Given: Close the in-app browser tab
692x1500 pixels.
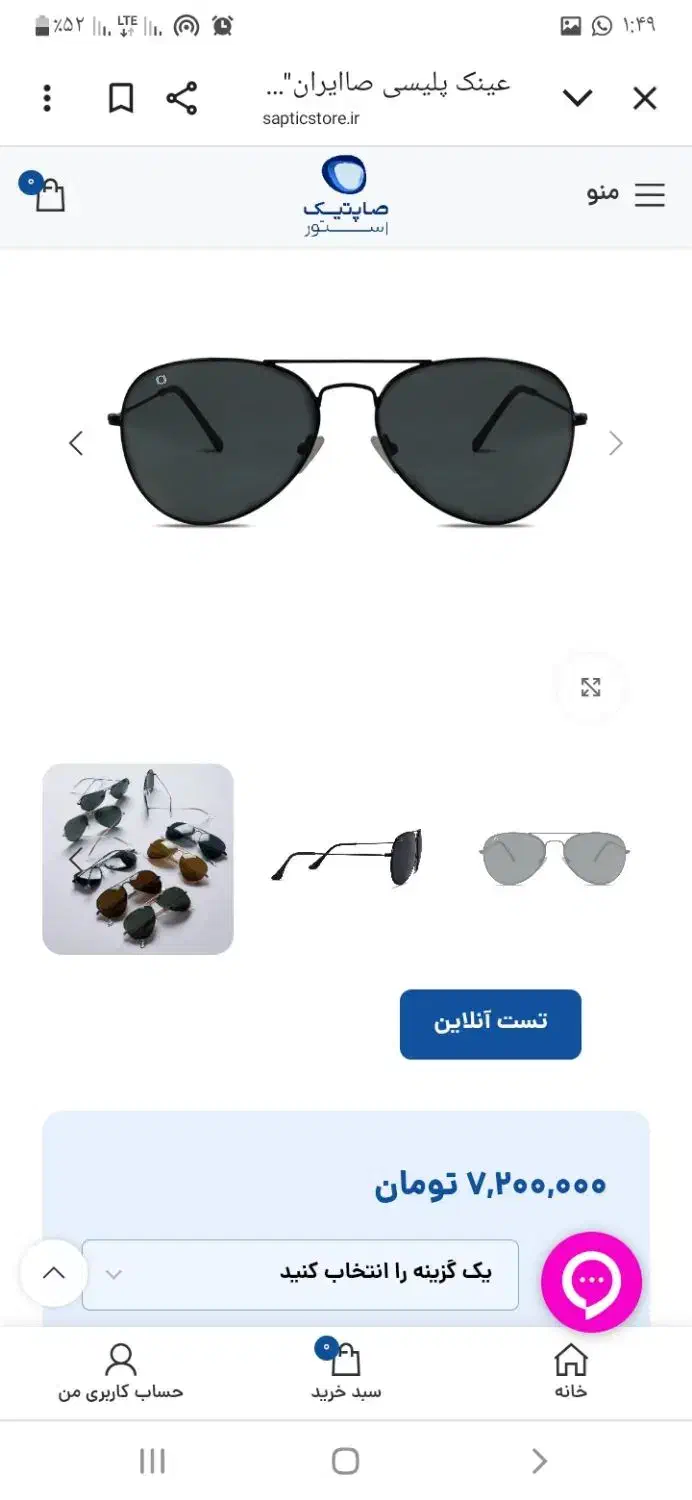Looking at the screenshot, I should [x=645, y=98].
